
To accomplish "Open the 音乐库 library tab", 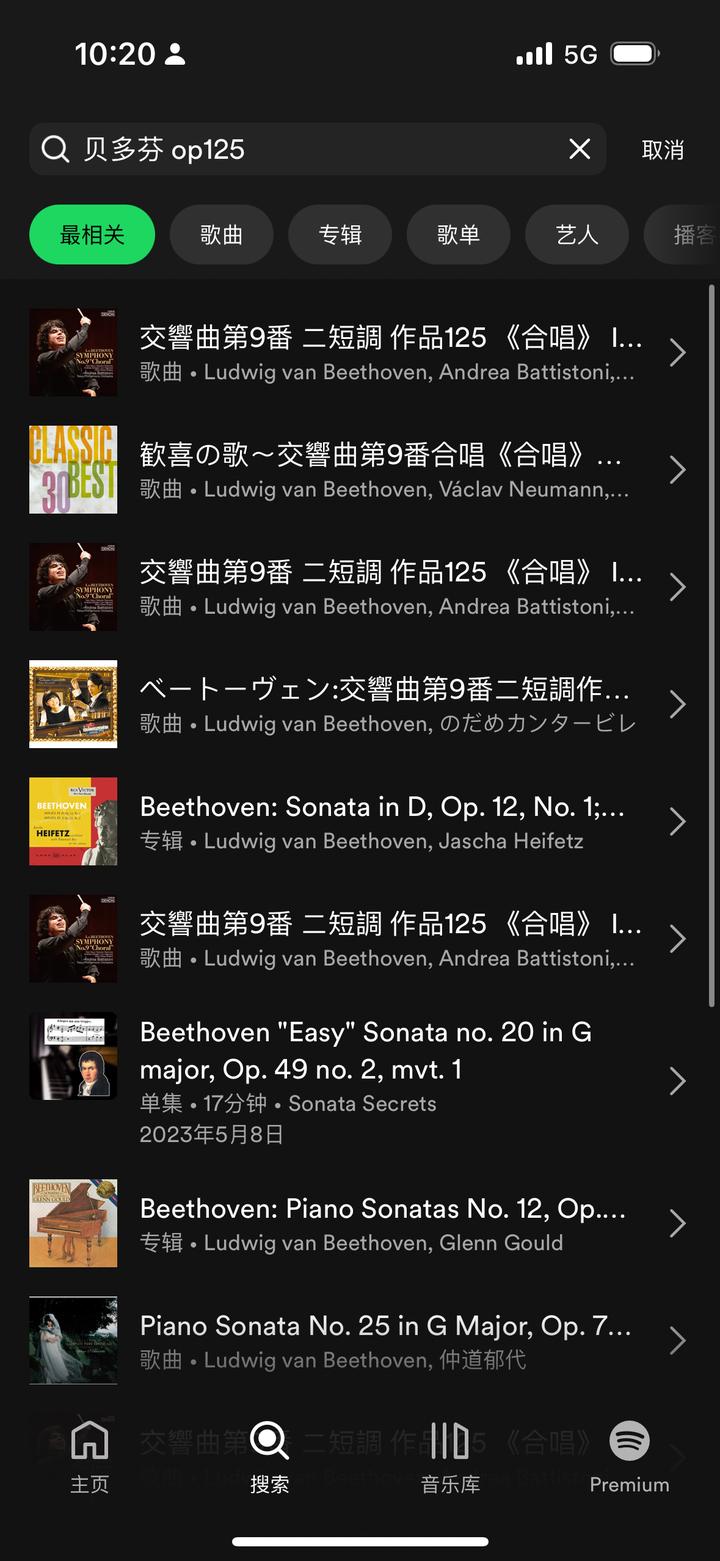I will click(x=450, y=1457).
